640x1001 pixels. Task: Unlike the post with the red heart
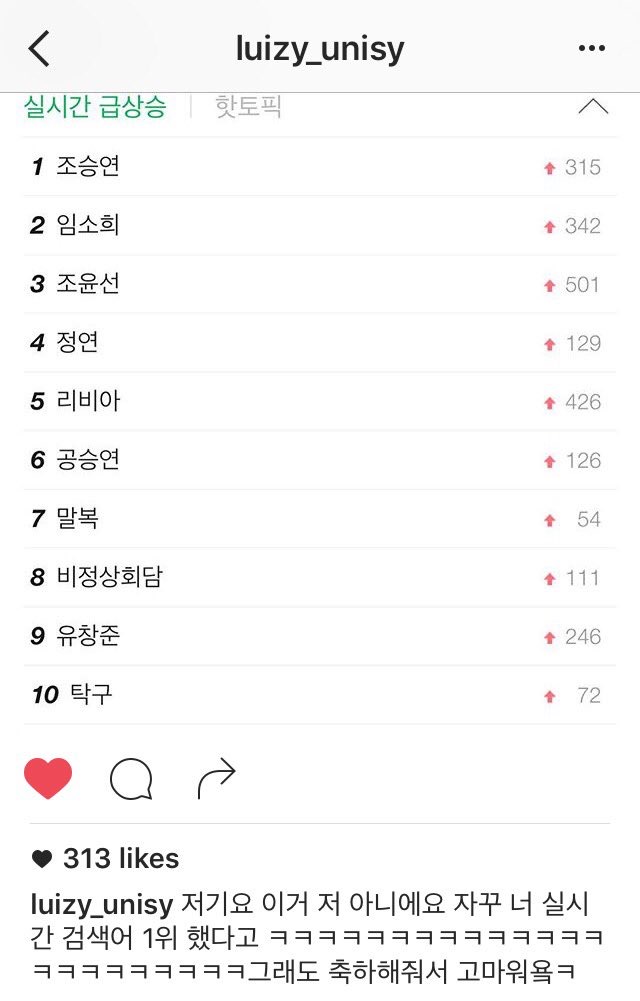click(48, 778)
